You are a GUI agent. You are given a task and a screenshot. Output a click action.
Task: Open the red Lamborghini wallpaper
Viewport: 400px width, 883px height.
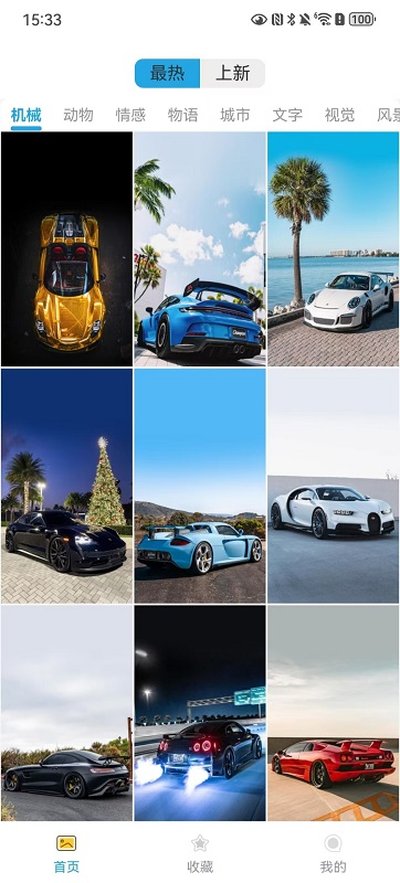click(x=333, y=713)
